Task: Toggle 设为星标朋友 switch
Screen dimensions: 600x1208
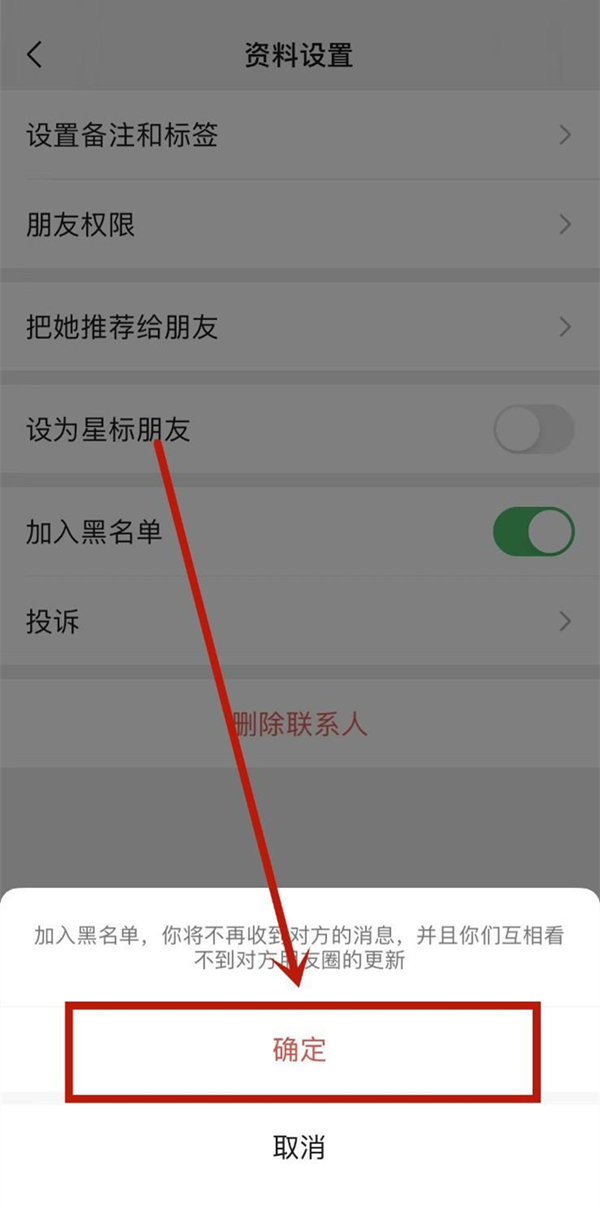Action: coord(533,431)
